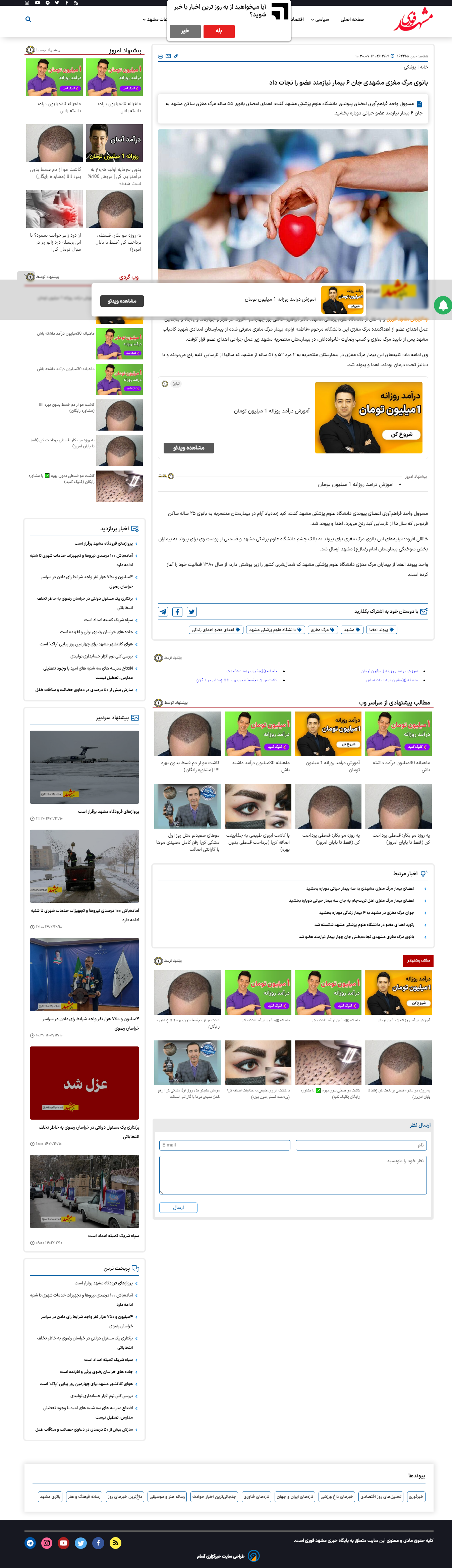Screen dimensions: 452x1568
Task: Submit the comment with the "ارسال" button
Action: (x=178, y=1207)
